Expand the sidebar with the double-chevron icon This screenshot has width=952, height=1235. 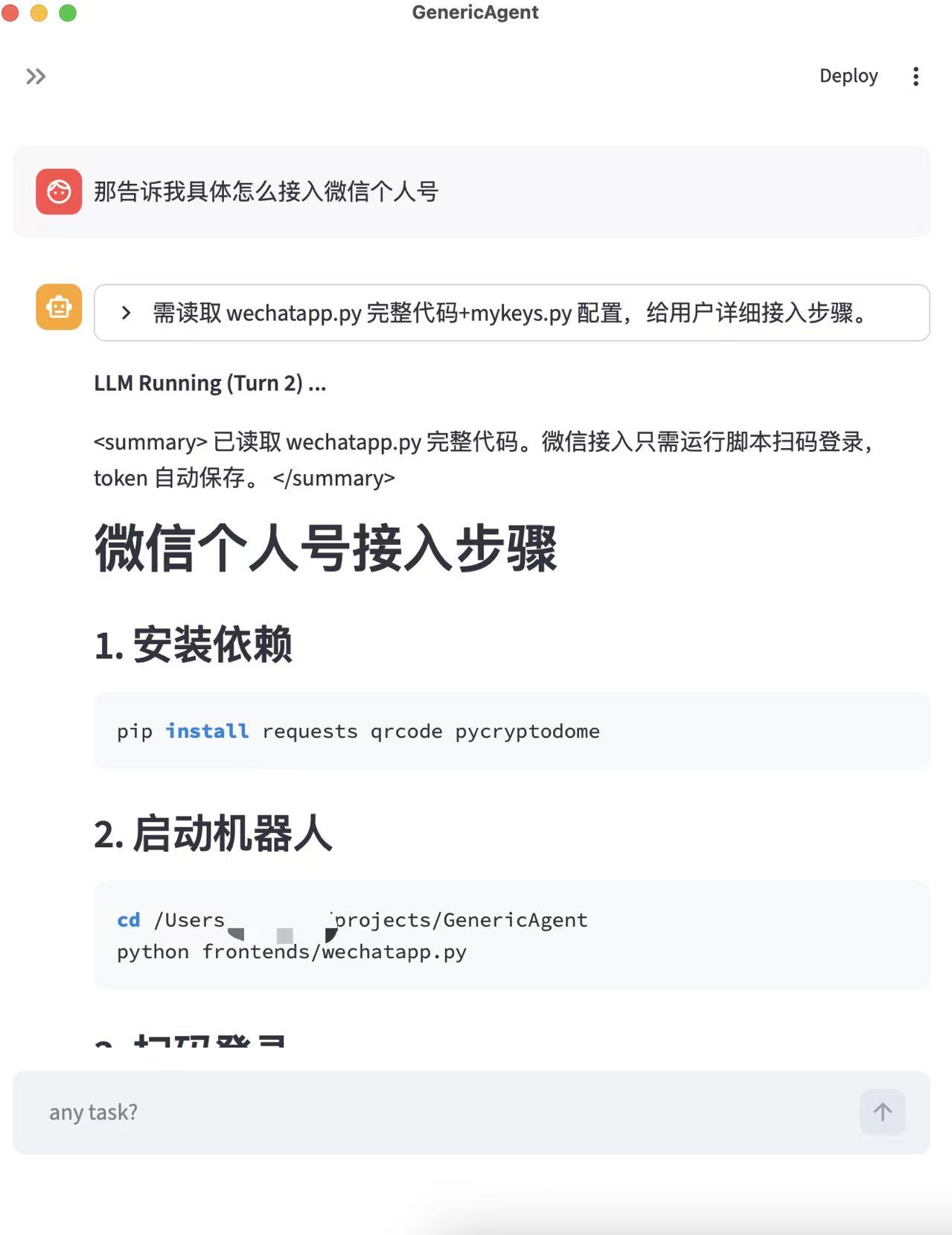click(x=35, y=76)
